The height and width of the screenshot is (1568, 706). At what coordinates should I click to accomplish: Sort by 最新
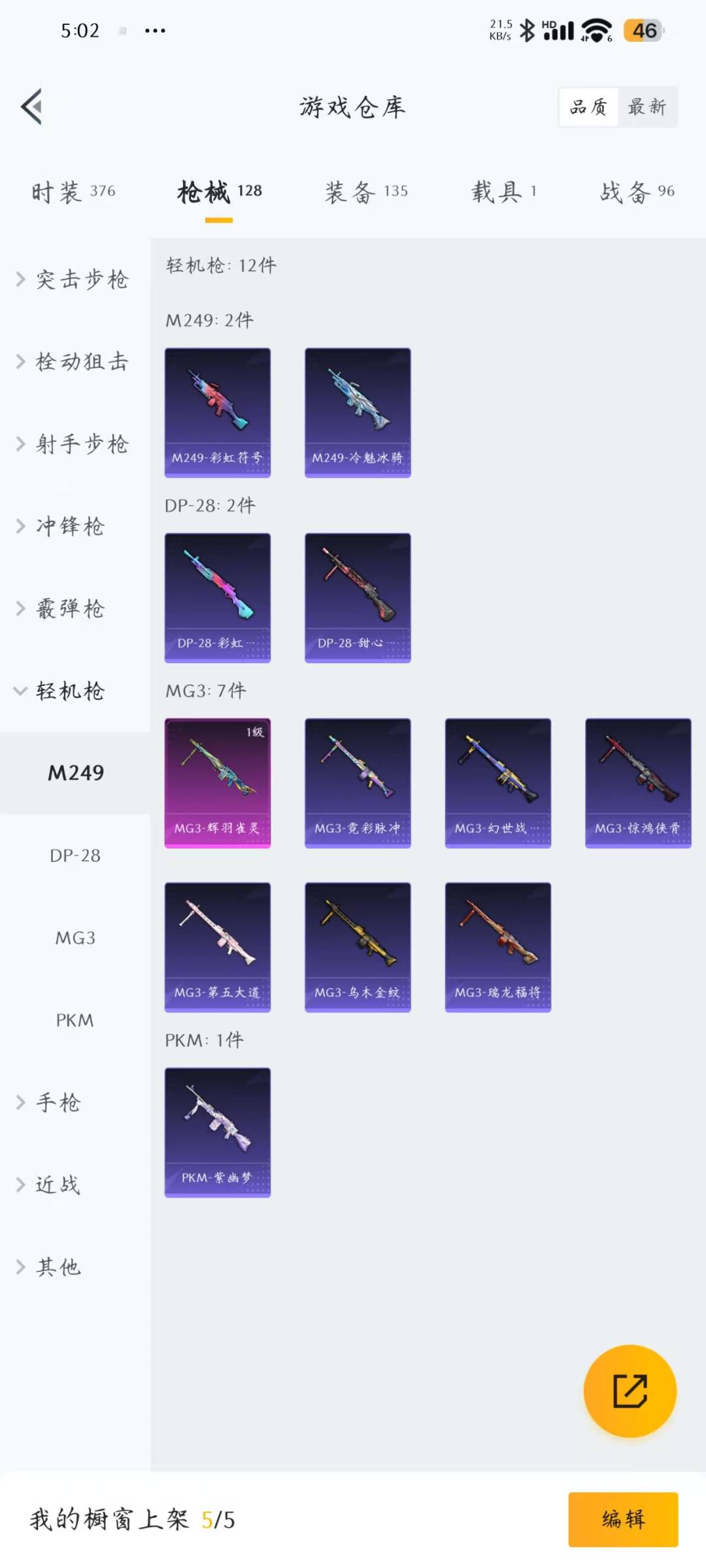[647, 106]
